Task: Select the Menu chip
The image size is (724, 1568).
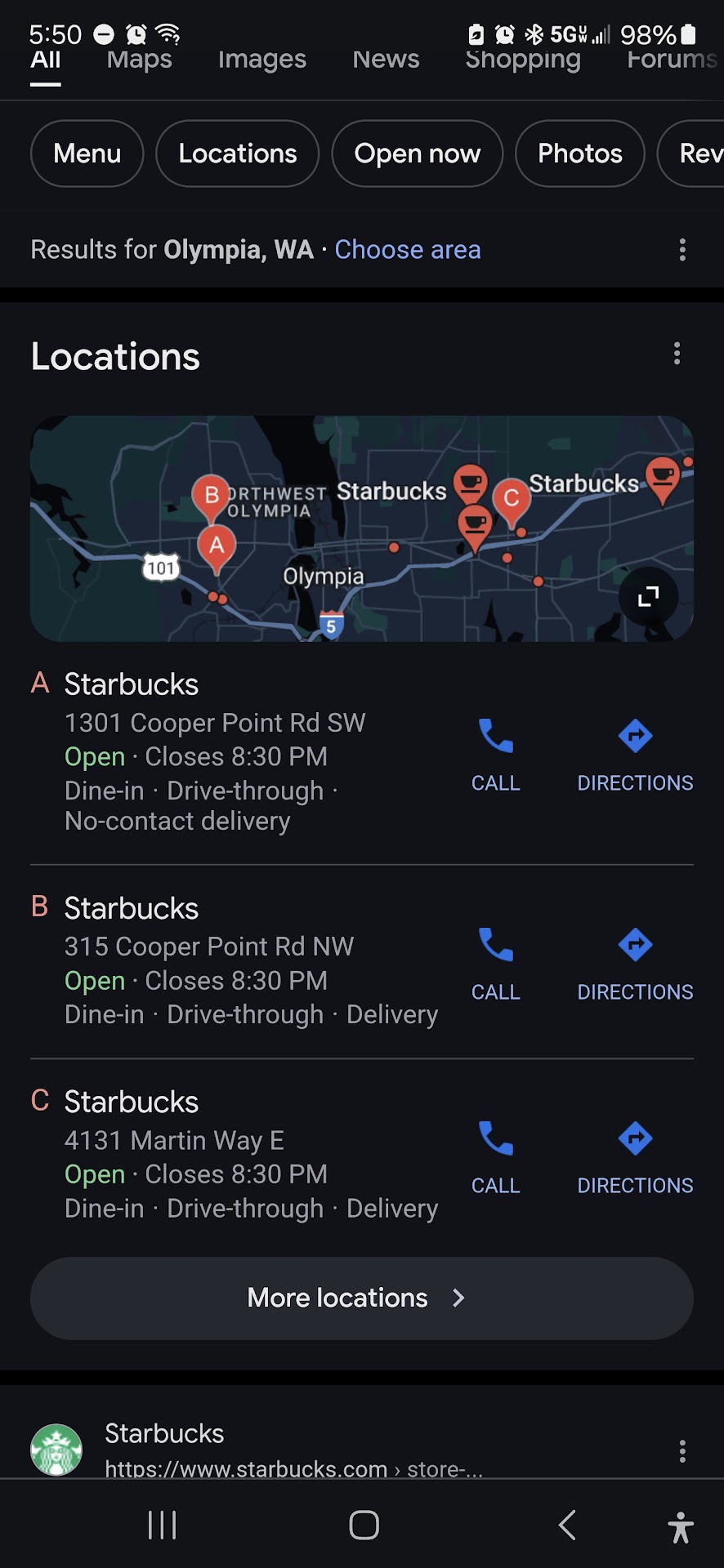Action: click(87, 154)
